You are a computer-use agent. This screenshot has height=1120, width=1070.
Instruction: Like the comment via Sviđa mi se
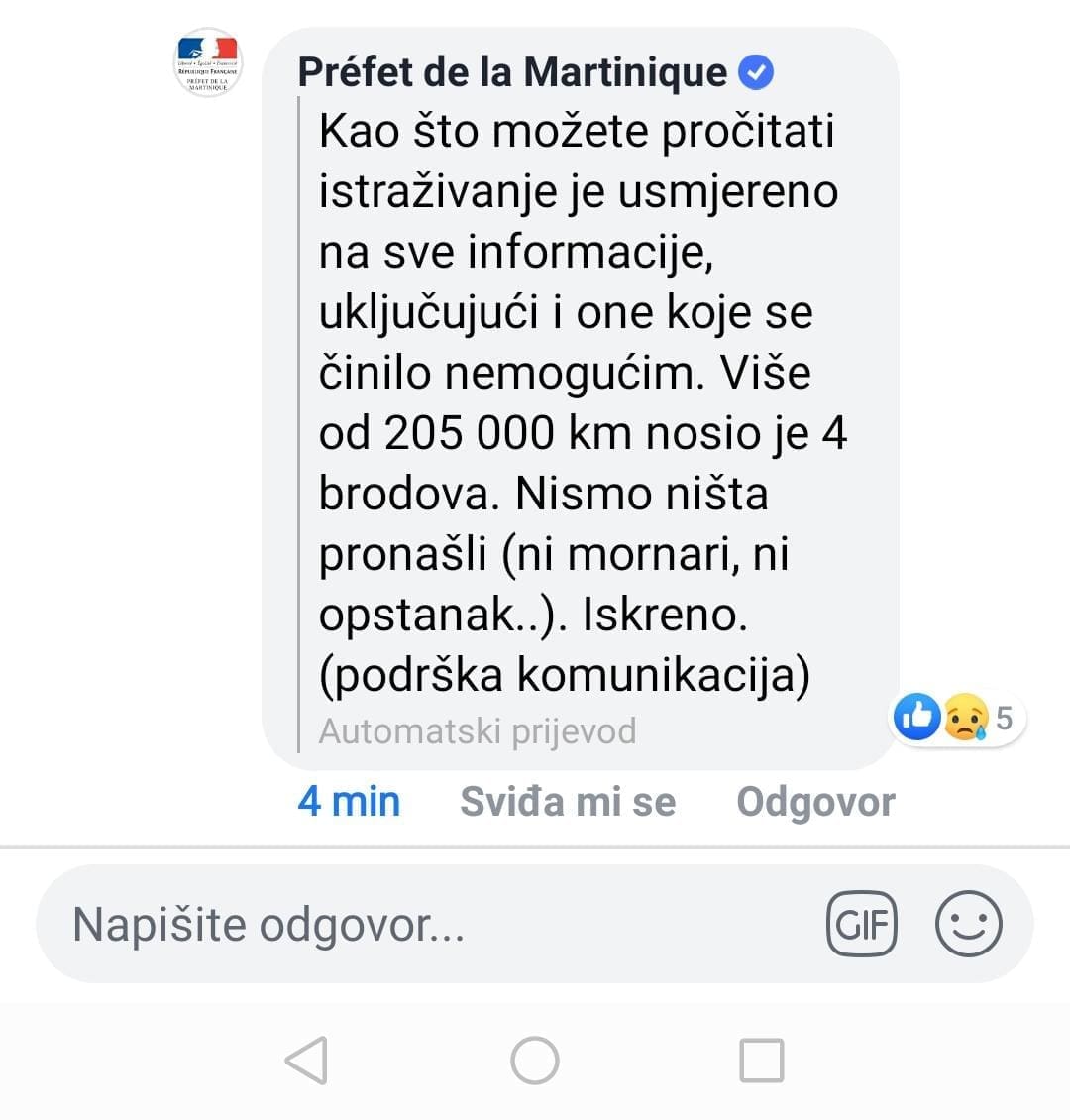[568, 801]
